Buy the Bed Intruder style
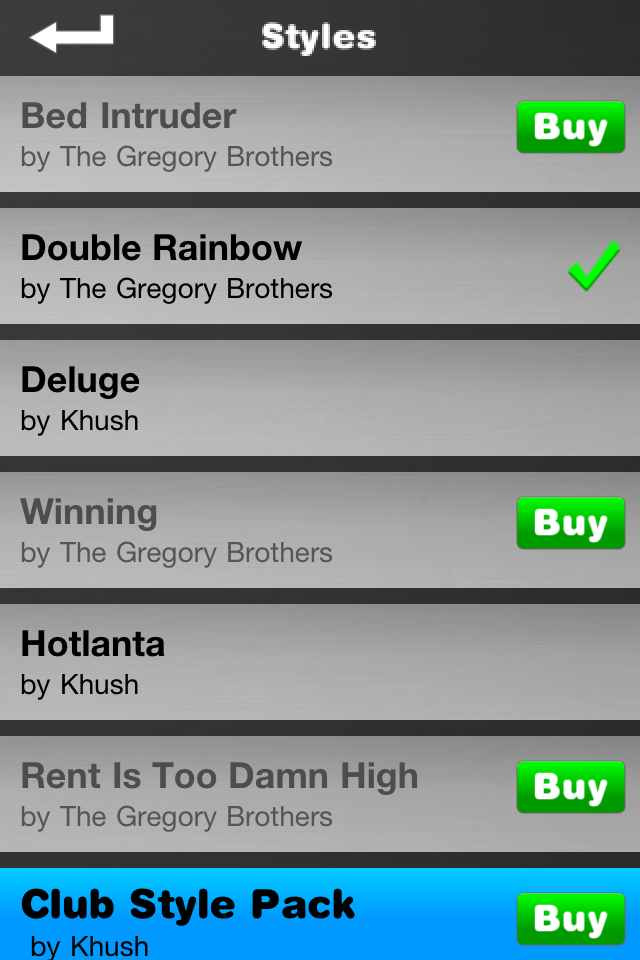Viewport: 640px width, 960px height. [570, 127]
